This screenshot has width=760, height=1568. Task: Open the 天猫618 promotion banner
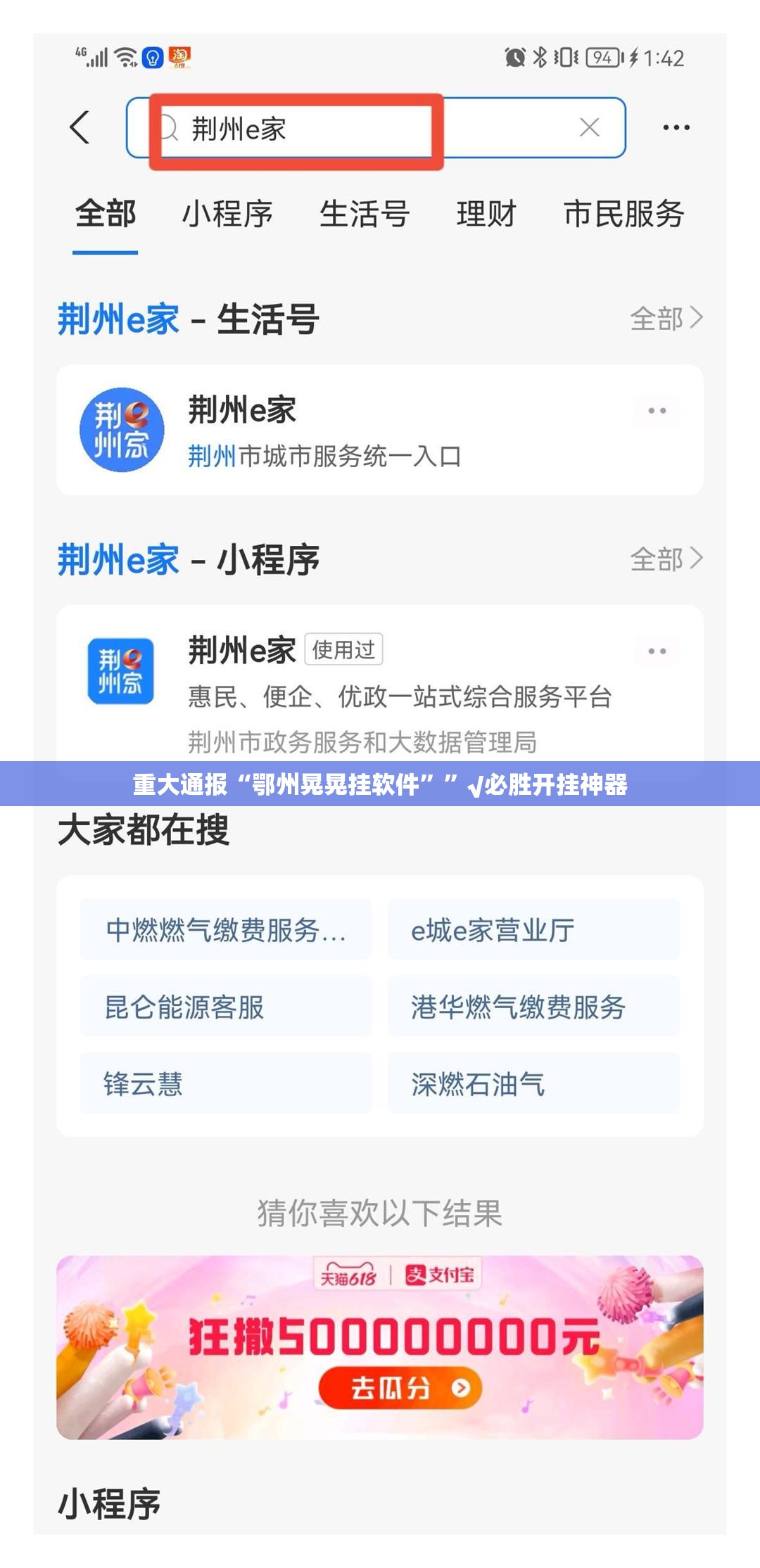(380, 1346)
